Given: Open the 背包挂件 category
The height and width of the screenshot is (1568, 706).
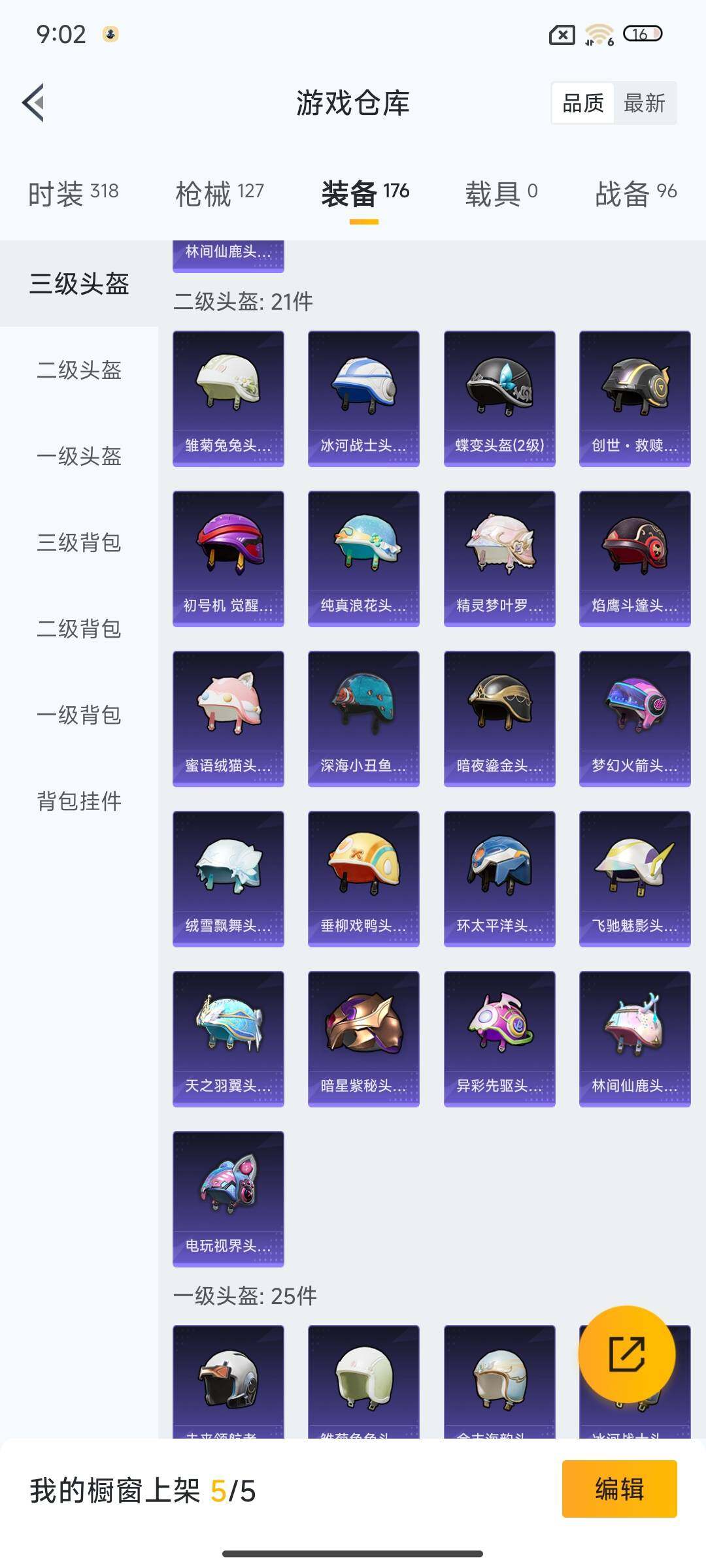Looking at the screenshot, I should (x=77, y=802).
